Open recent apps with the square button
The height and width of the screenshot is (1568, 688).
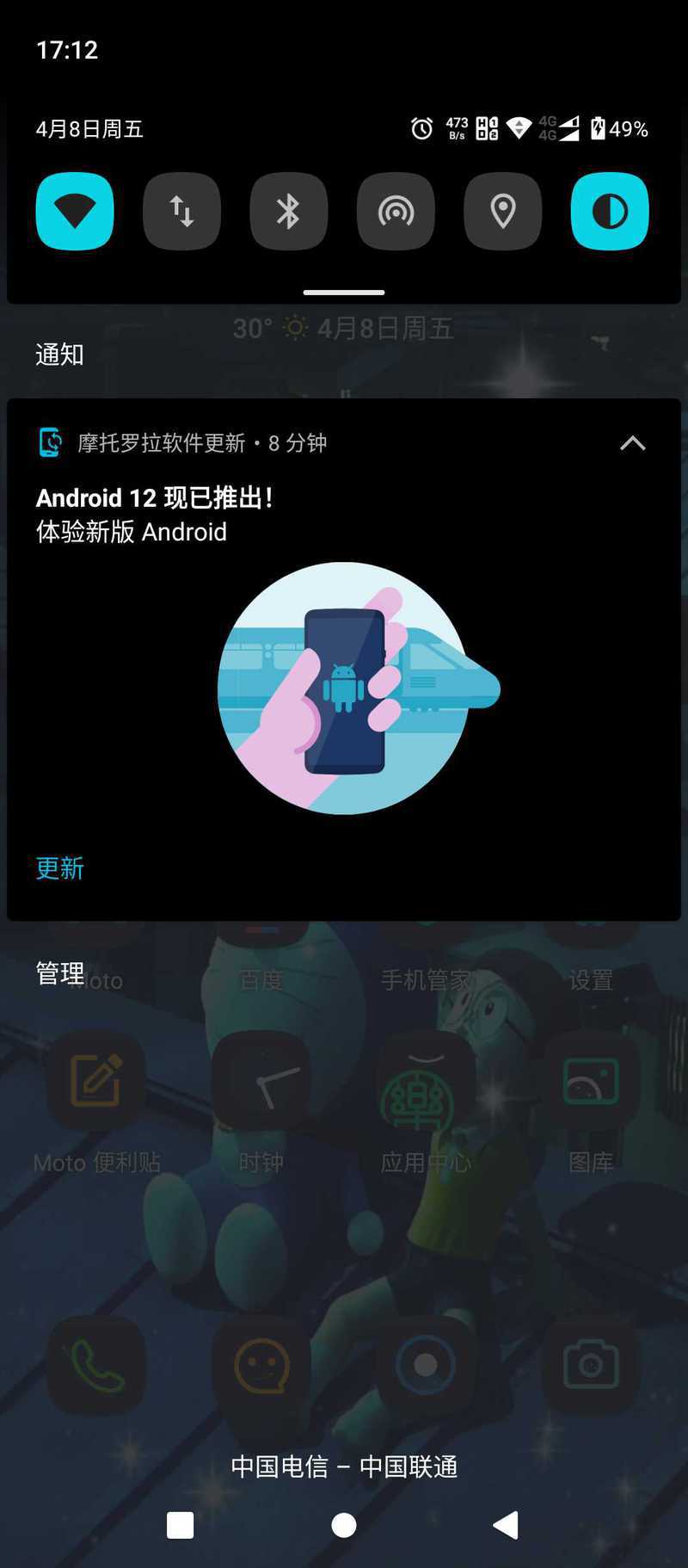pyautogui.click(x=180, y=1525)
